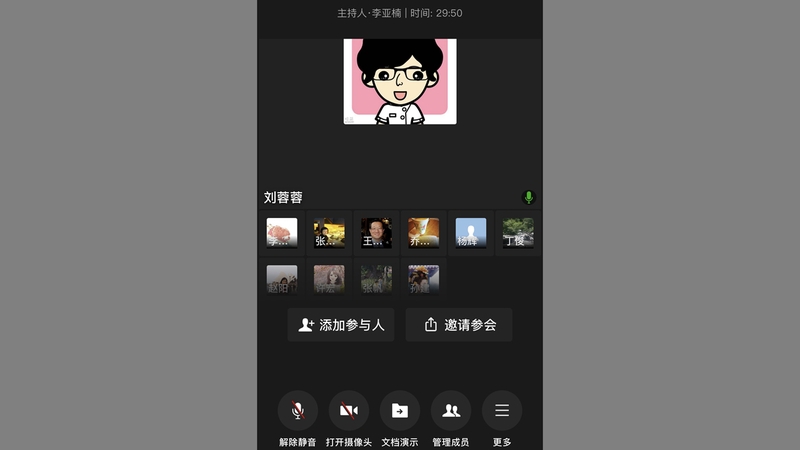Select participant 杨辉's avatar tile
Viewport: 800px width, 450px height.
pos(471,233)
